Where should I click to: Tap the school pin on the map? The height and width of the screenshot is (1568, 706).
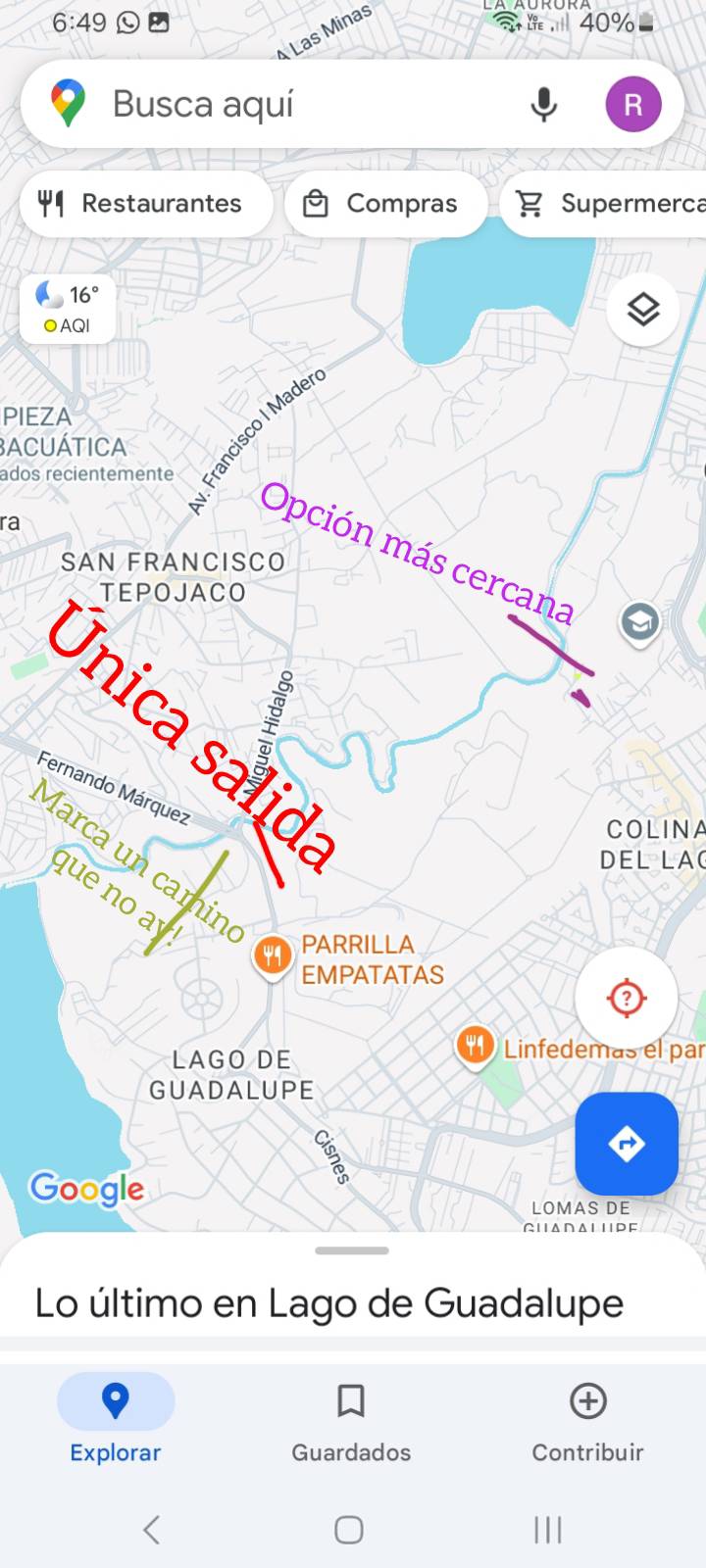(639, 621)
